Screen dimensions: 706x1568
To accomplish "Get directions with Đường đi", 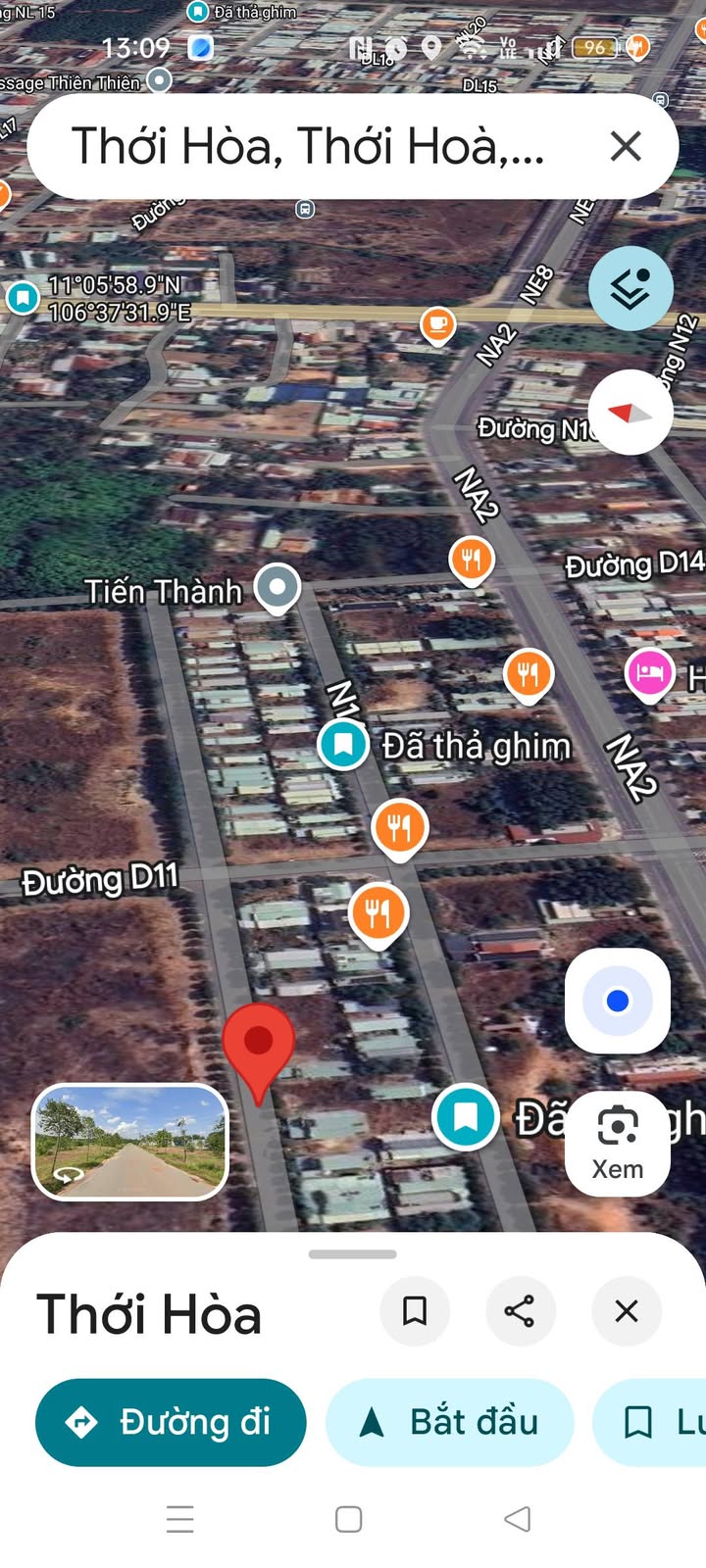I will coord(171,1422).
